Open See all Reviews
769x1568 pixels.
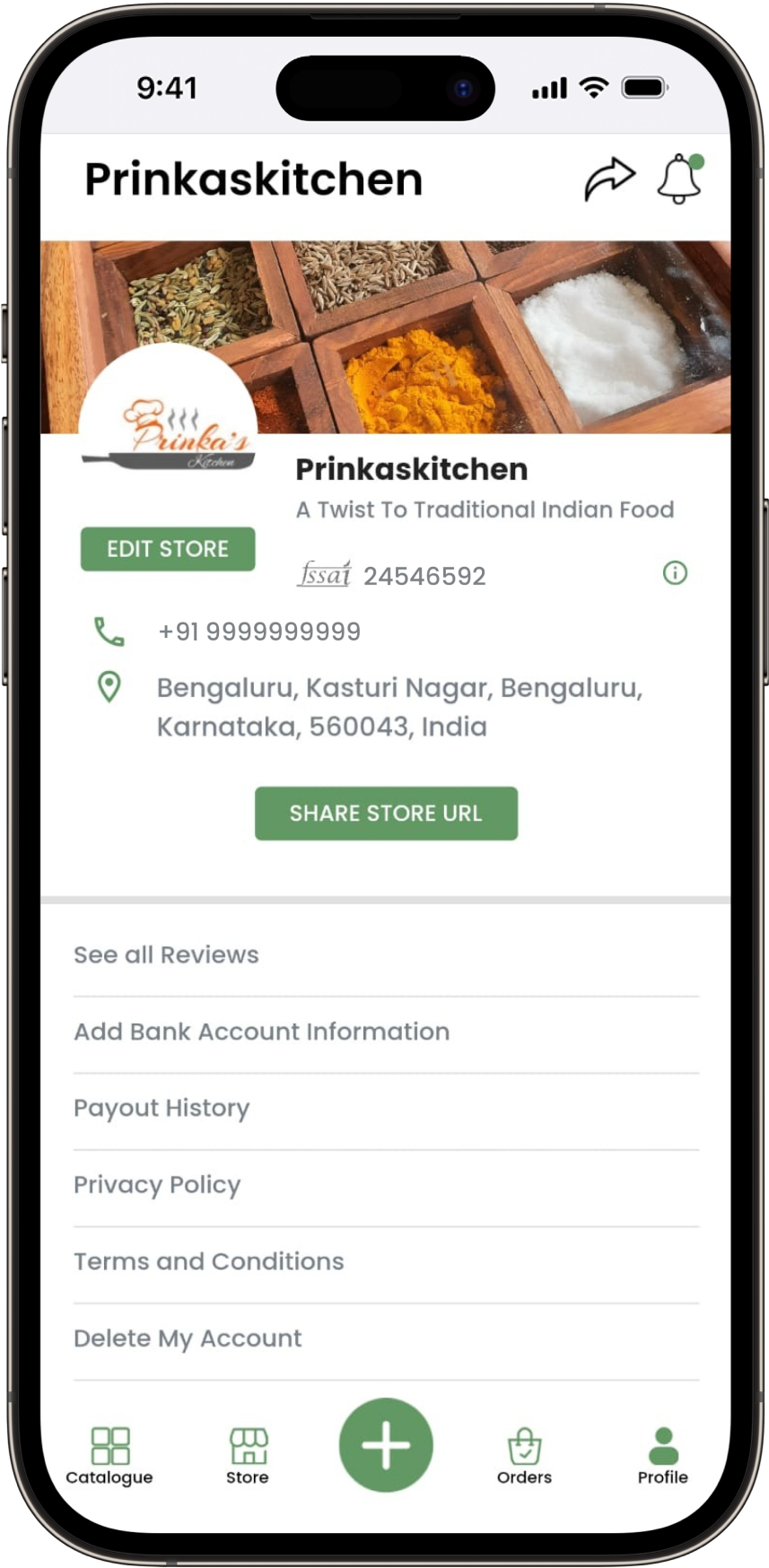click(166, 954)
